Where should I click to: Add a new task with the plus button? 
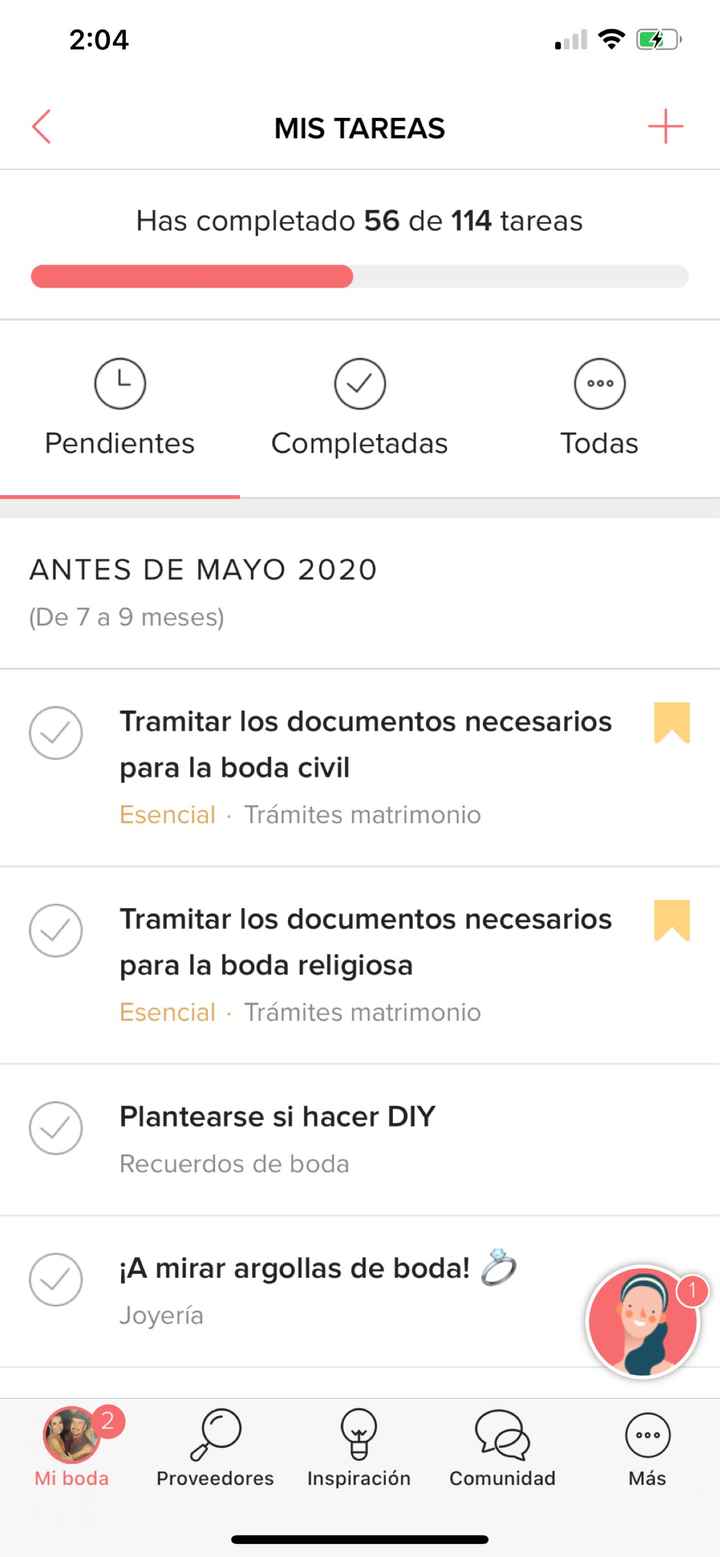(665, 127)
